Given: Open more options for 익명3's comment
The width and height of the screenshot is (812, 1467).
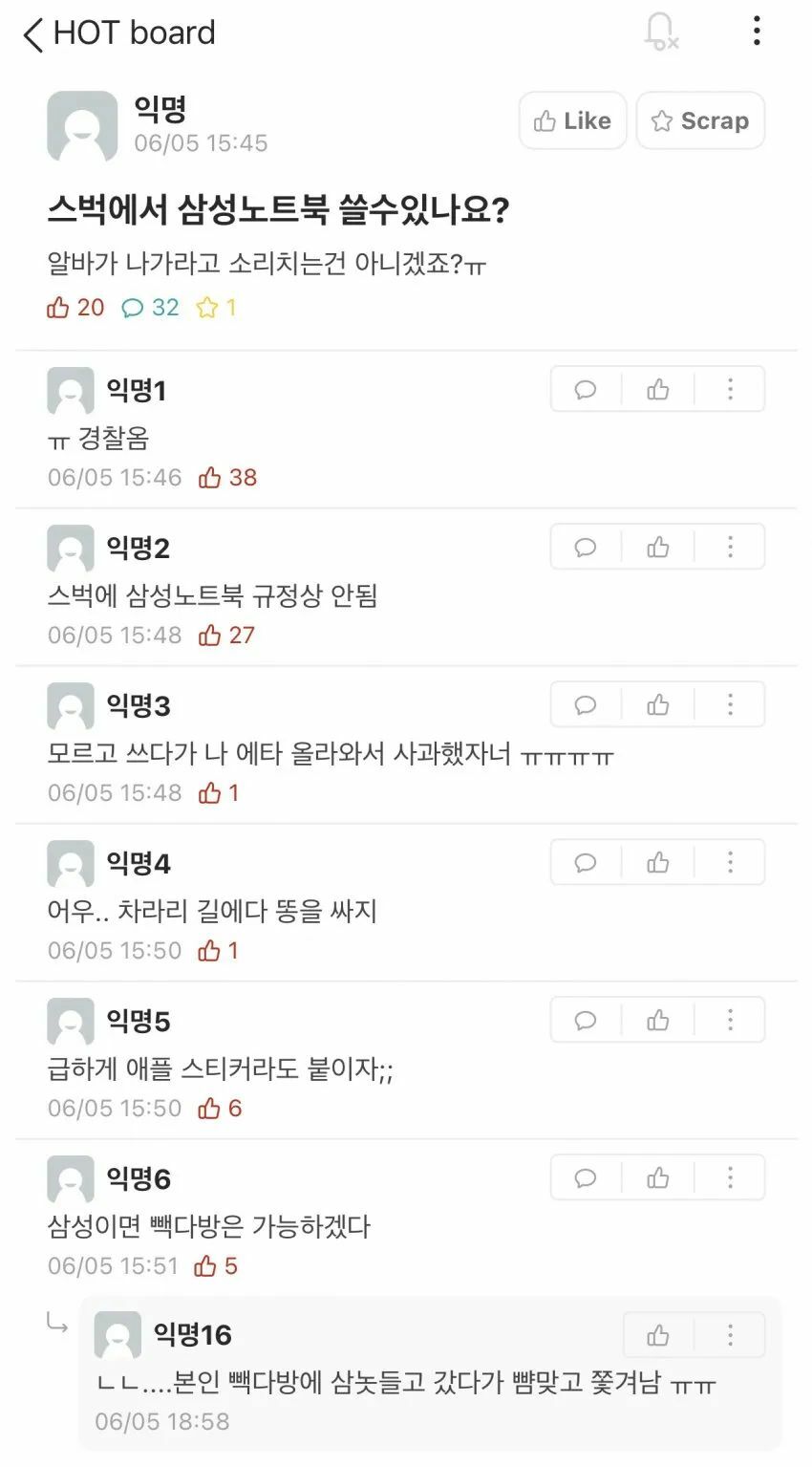Looking at the screenshot, I should pyautogui.click(x=730, y=704).
